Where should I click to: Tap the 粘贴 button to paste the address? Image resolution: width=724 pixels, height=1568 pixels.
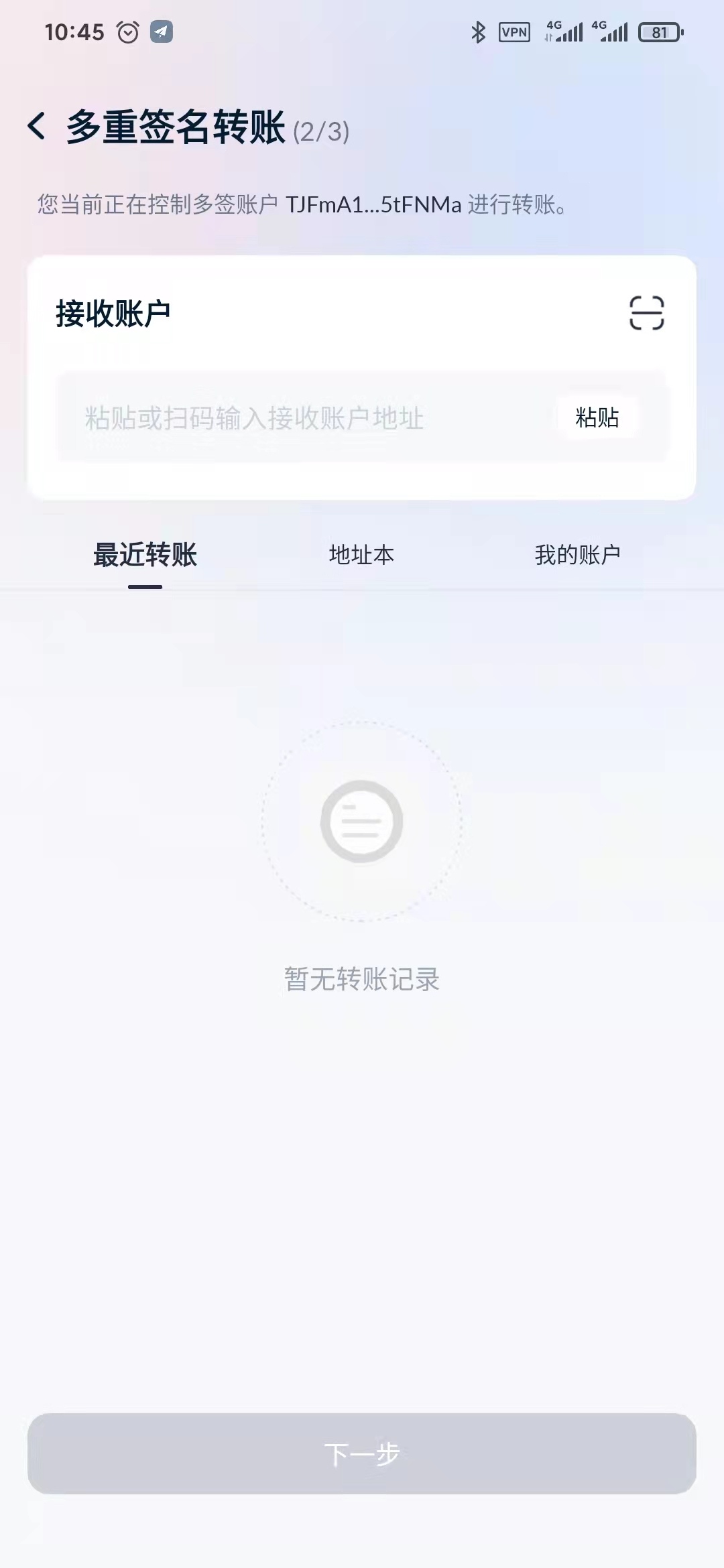[x=597, y=417]
